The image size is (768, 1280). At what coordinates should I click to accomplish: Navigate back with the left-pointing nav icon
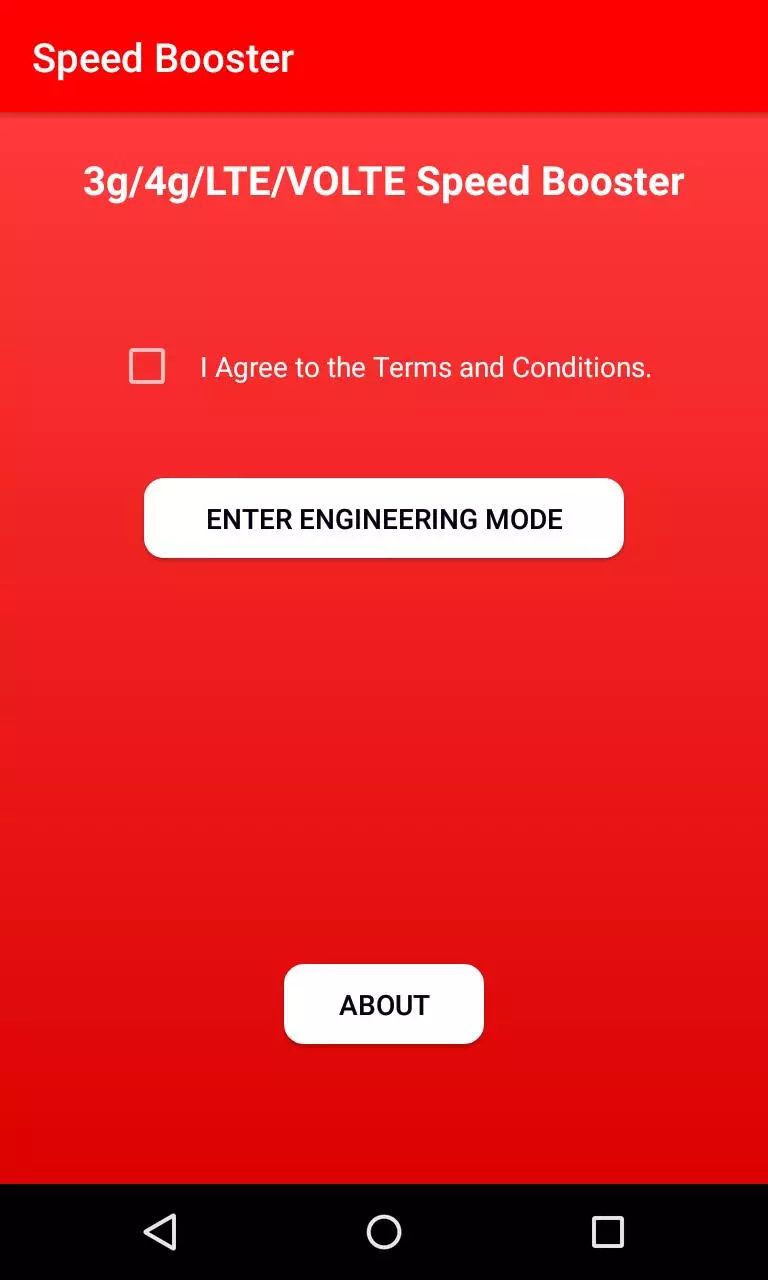click(161, 1232)
